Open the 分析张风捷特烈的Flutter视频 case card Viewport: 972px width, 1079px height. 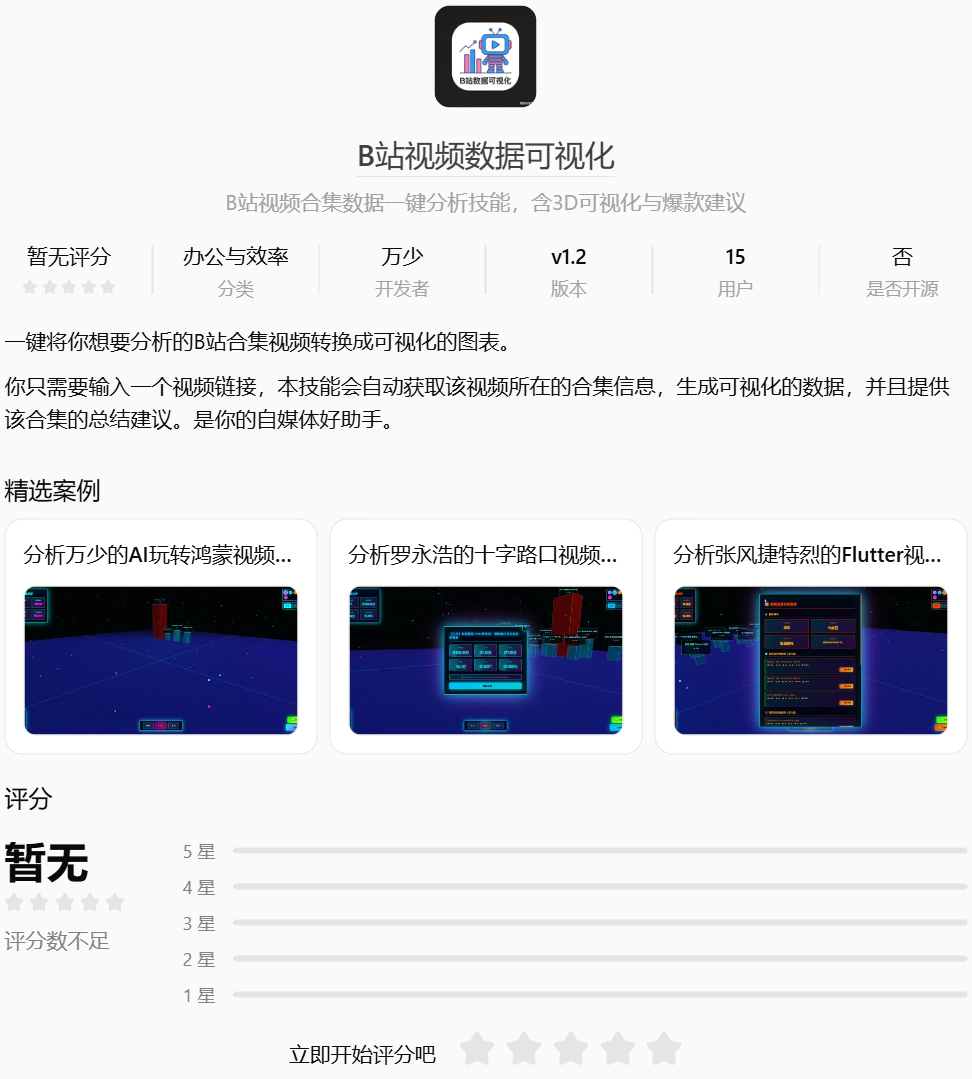811,636
